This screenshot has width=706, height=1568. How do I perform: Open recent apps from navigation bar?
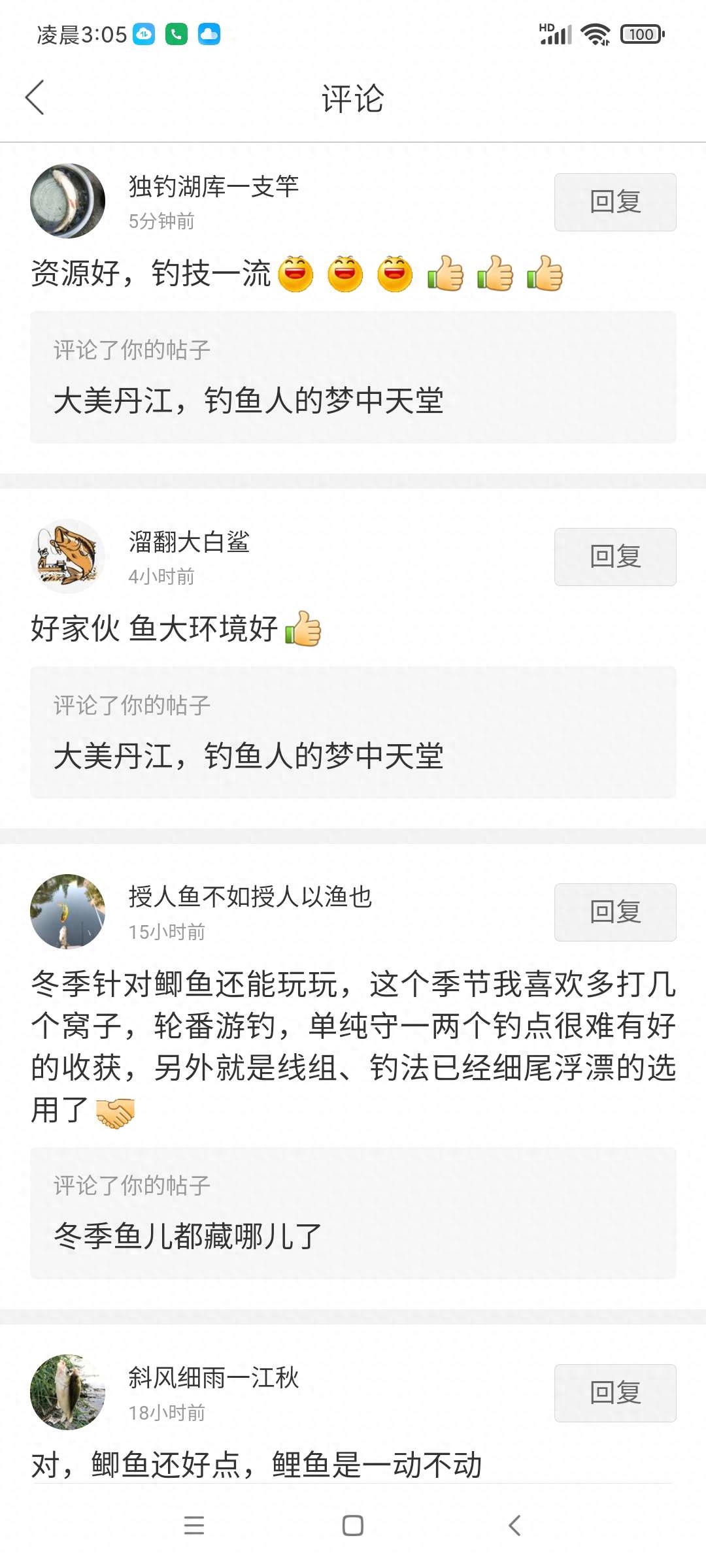pos(194,1526)
